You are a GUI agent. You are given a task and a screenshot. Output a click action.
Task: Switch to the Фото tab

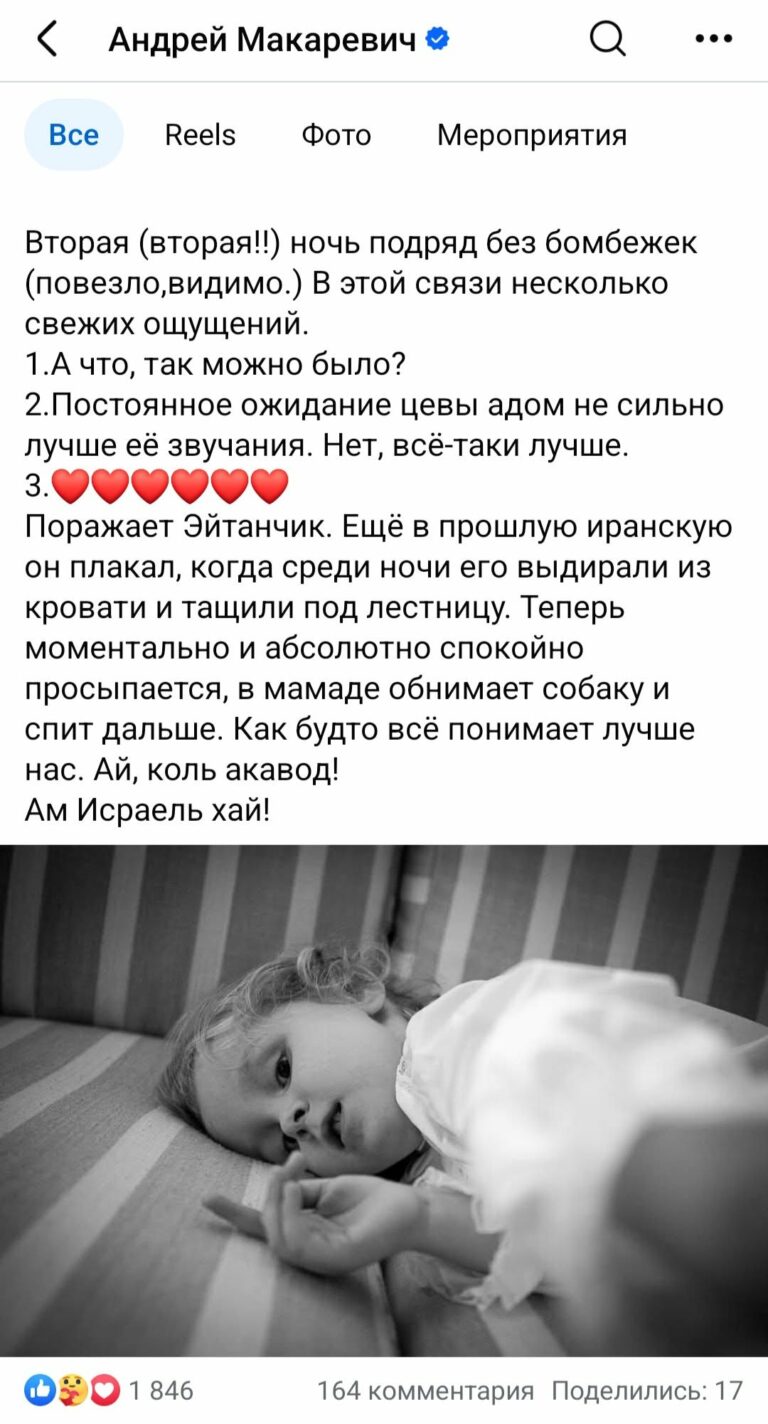[336, 135]
